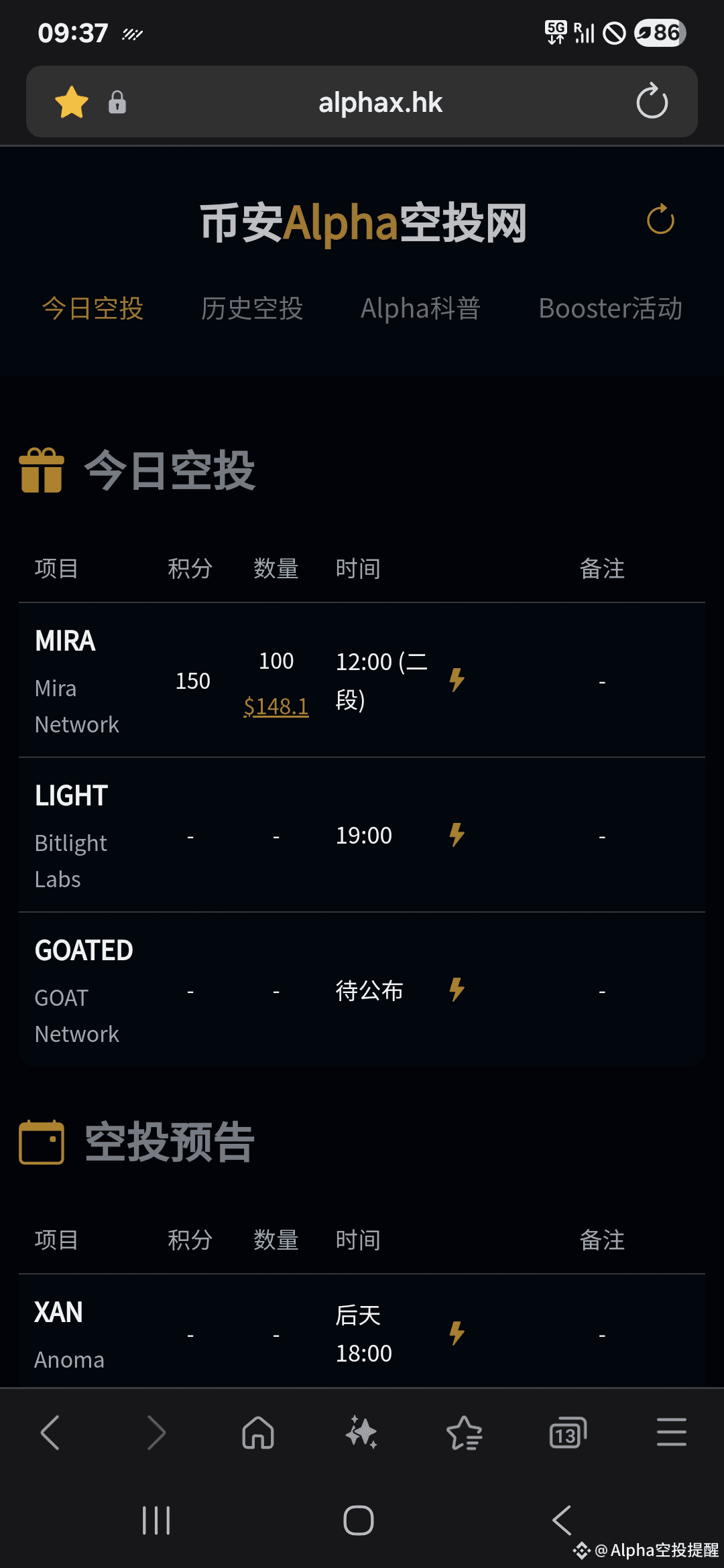724x1568 pixels.
Task: Tap the lightning icon in the GOATED row
Action: point(457,990)
